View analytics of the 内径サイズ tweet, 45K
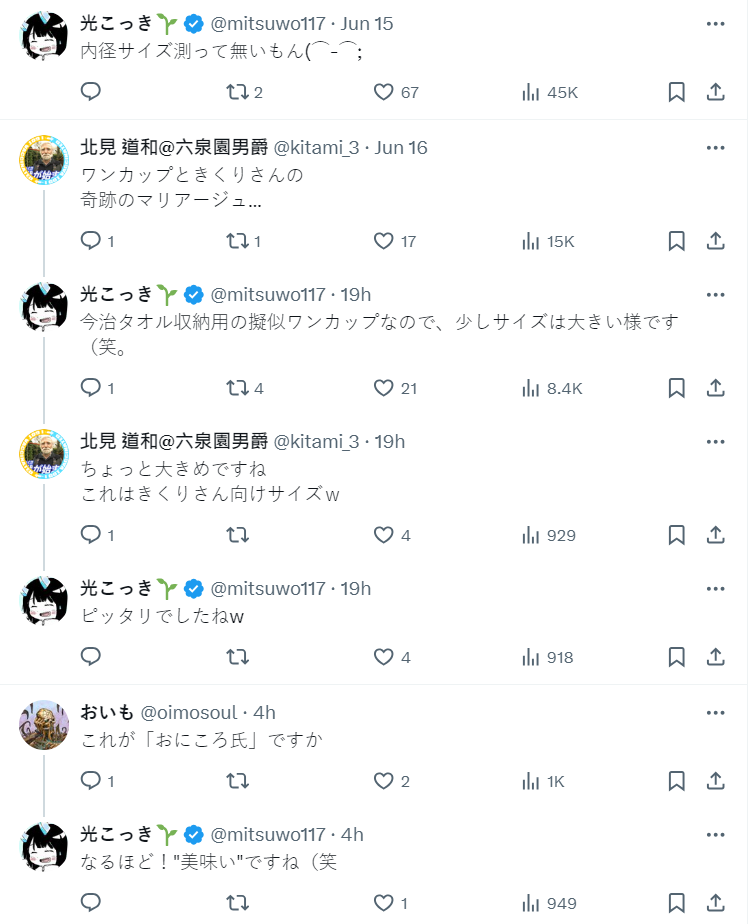The height and width of the screenshot is (924, 753). tap(550, 93)
